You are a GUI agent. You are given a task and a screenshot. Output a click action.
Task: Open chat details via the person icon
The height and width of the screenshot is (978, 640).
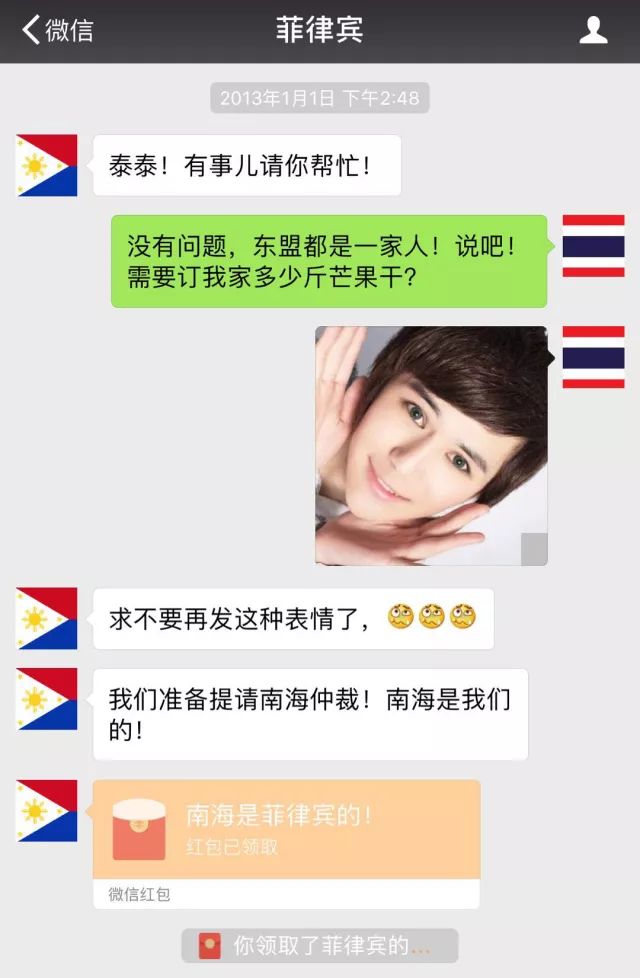(593, 30)
